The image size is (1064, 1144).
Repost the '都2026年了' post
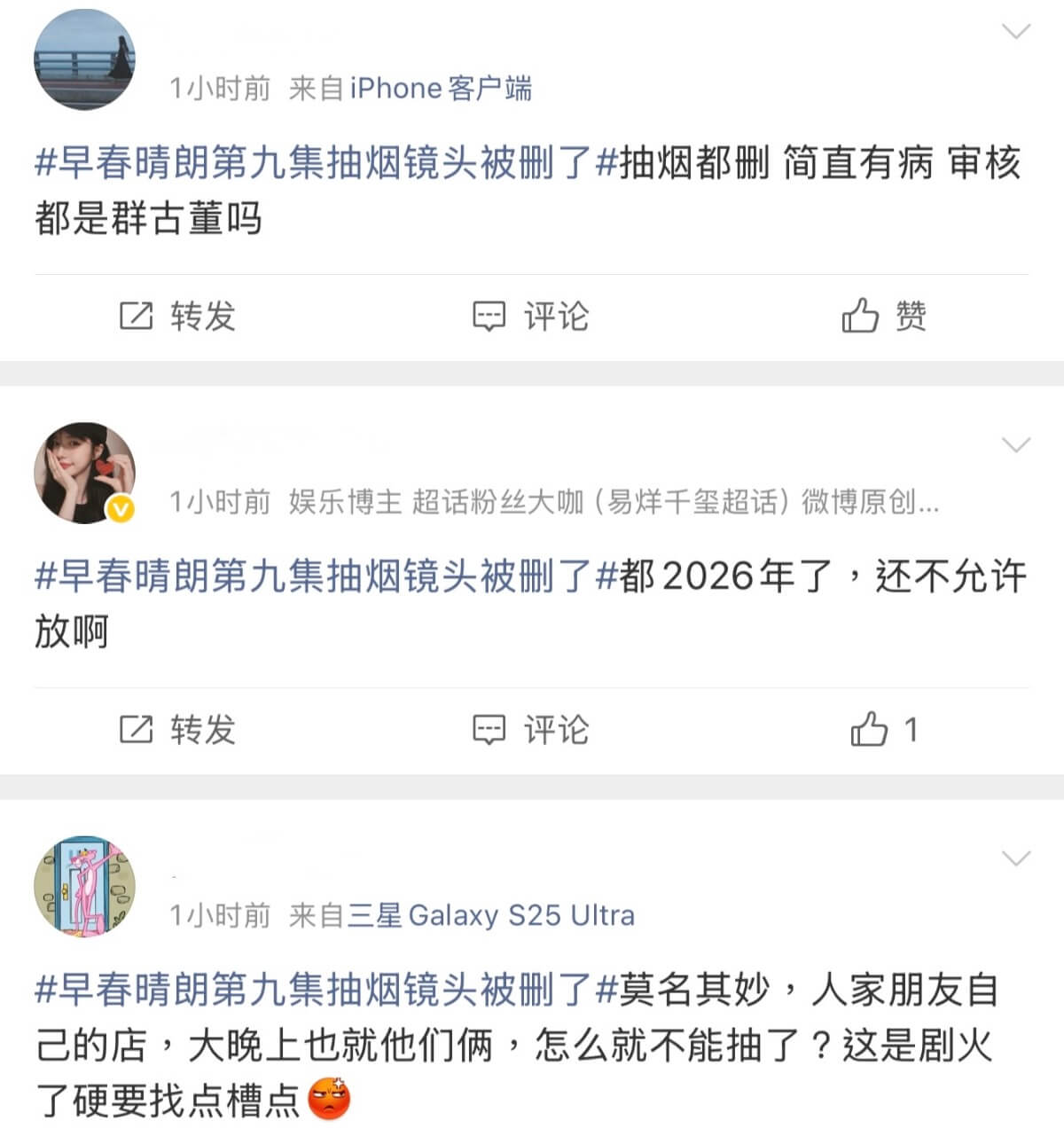[177, 730]
